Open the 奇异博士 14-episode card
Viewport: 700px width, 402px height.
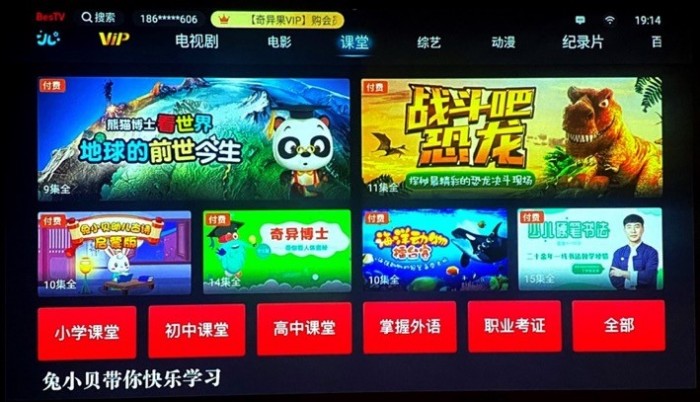pos(277,250)
